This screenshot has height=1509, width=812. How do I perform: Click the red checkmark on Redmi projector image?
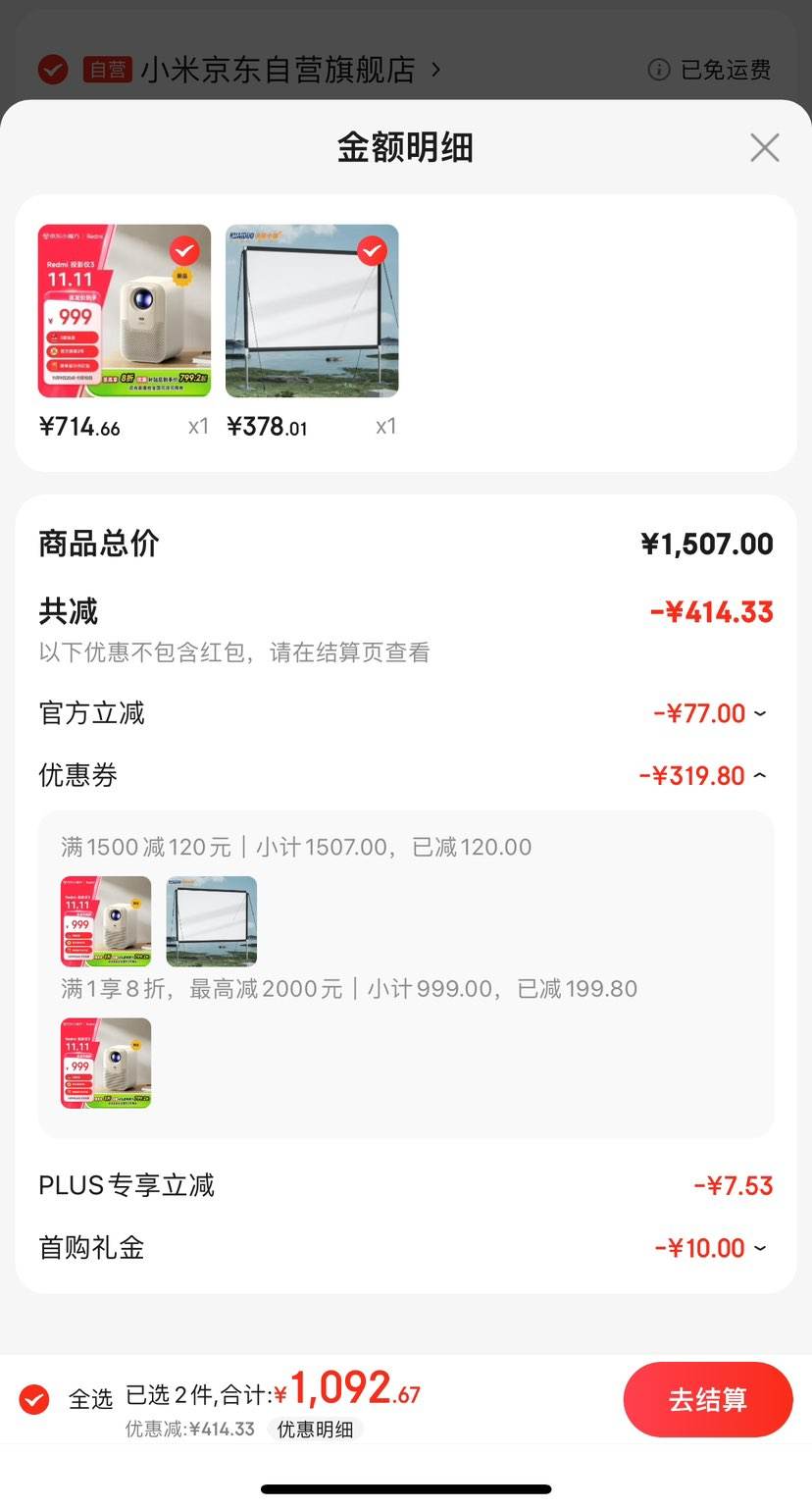(186, 252)
